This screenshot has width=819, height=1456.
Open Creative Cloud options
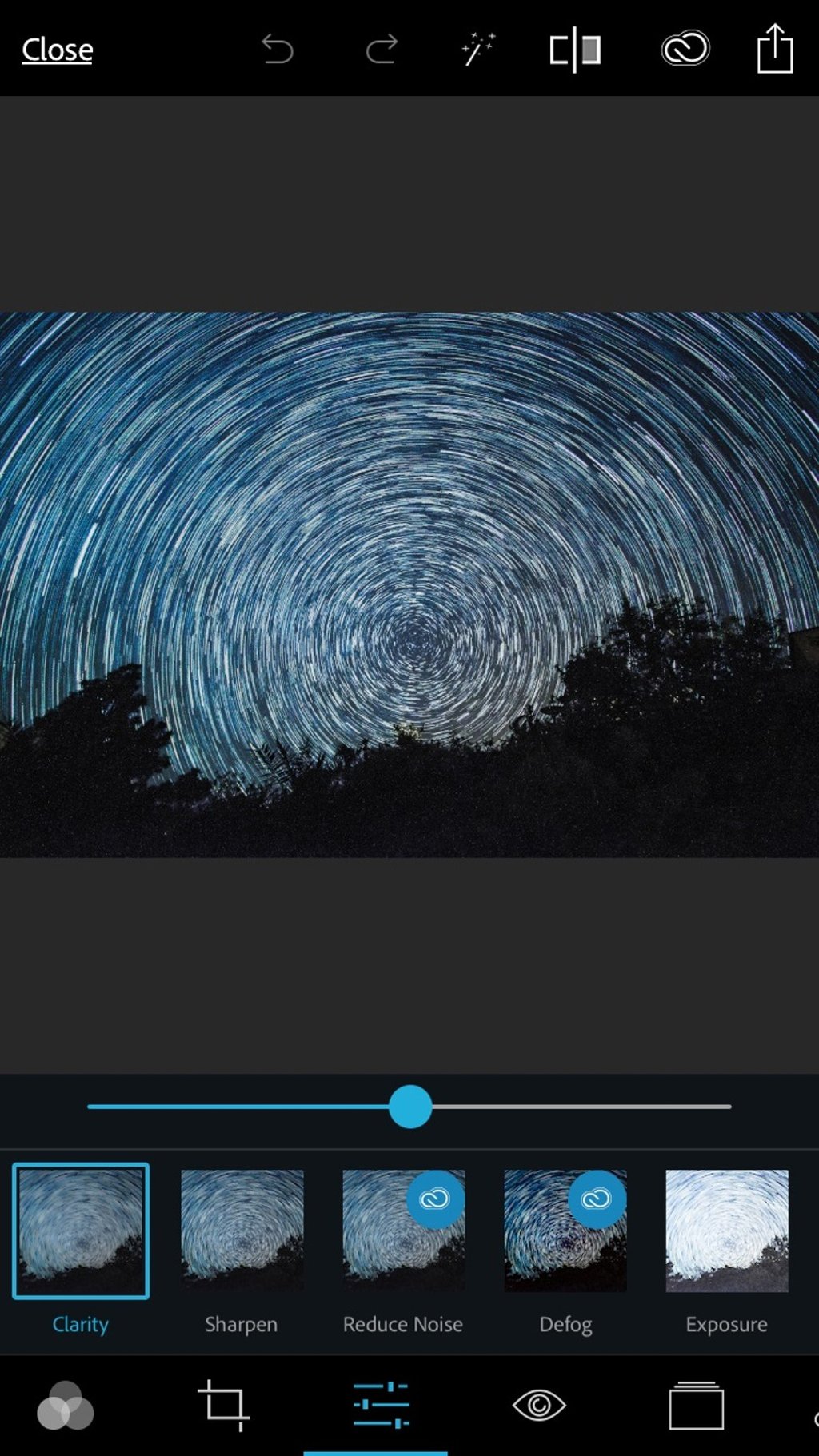pos(685,50)
